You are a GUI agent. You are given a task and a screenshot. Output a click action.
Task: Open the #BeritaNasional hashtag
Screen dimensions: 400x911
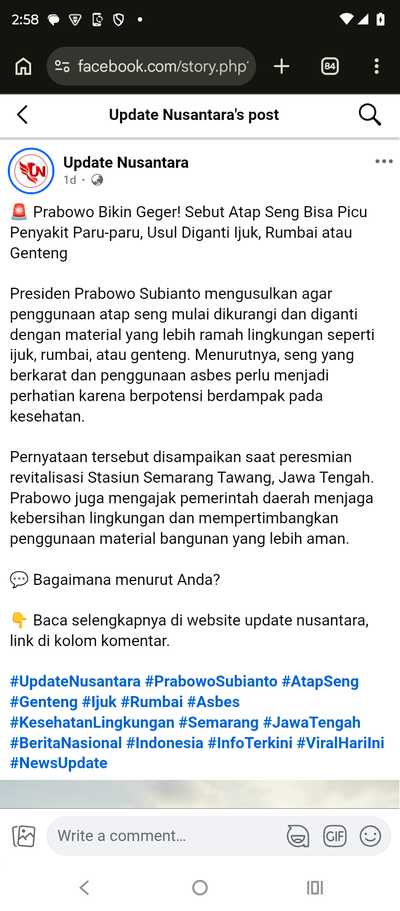click(66, 743)
